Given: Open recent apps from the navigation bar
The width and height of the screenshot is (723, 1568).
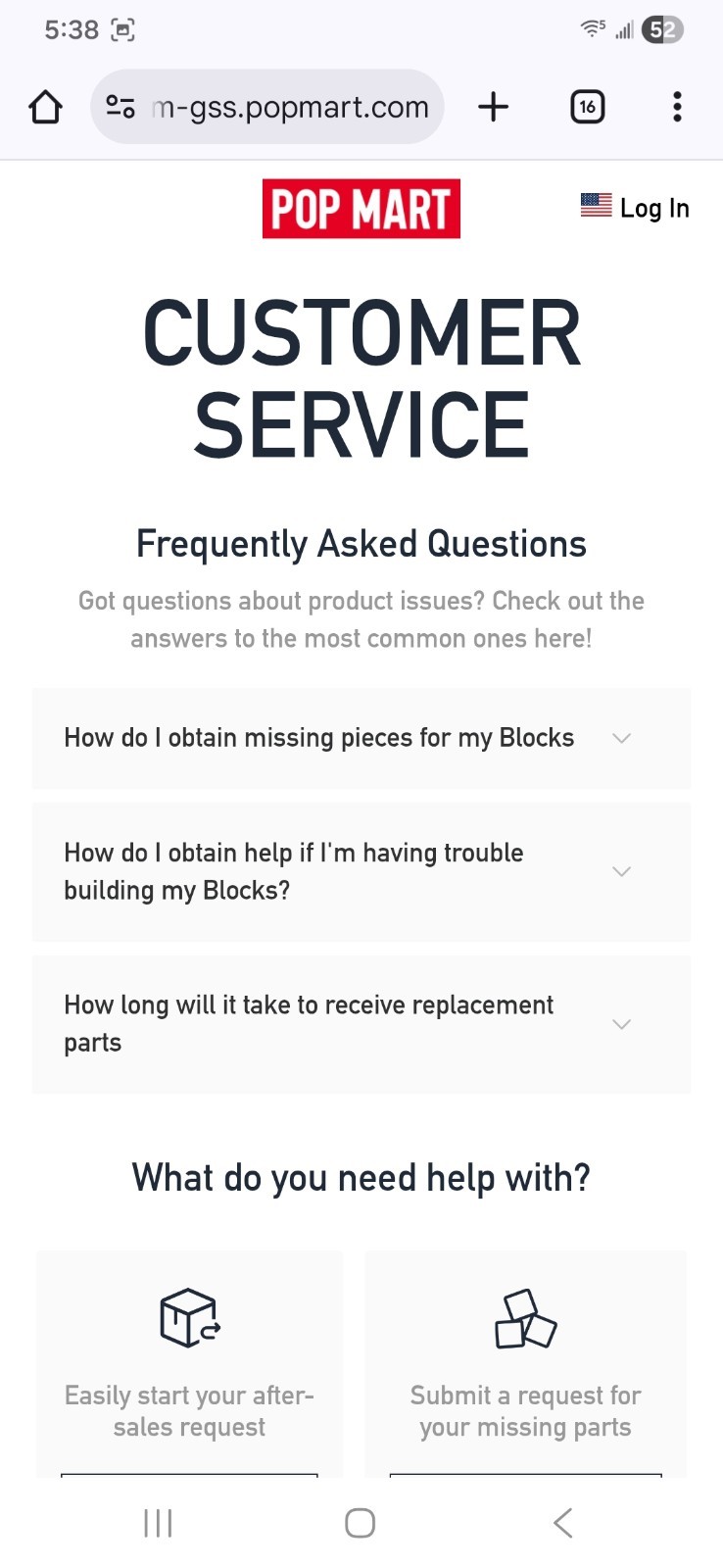Looking at the screenshot, I should click(x=158, y=1523).
